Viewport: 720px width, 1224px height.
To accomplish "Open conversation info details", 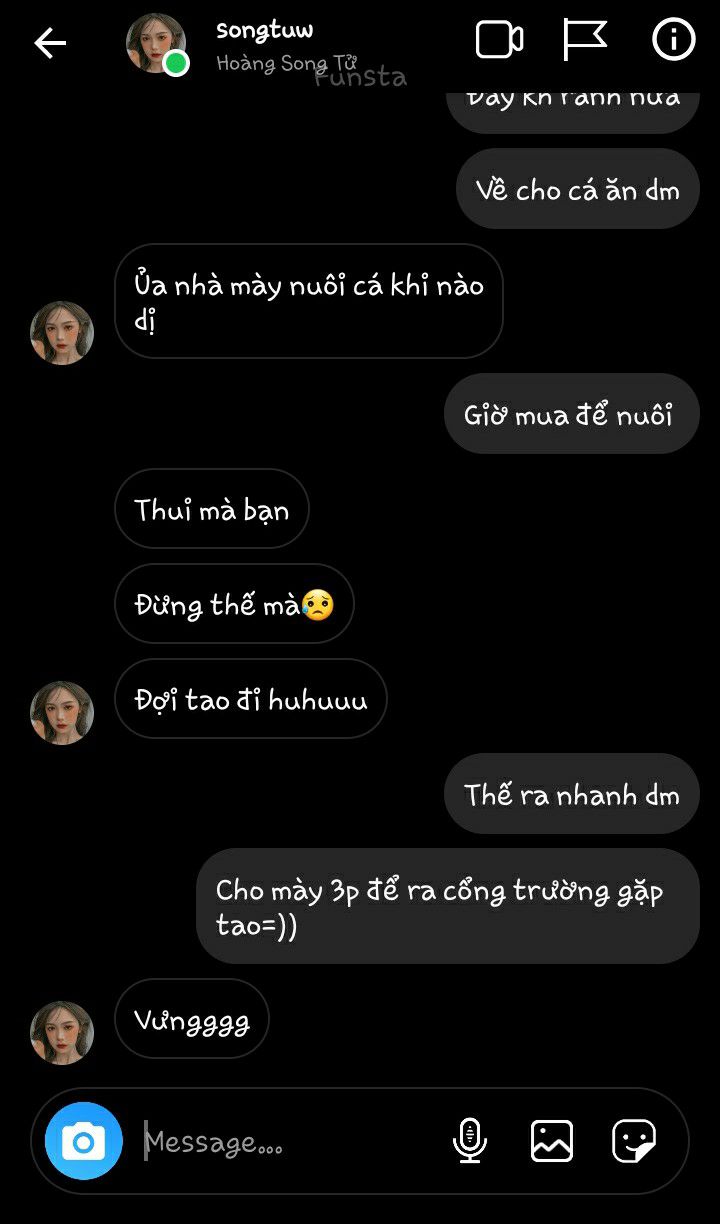I will pyautogui.click(x=673, y=40).
